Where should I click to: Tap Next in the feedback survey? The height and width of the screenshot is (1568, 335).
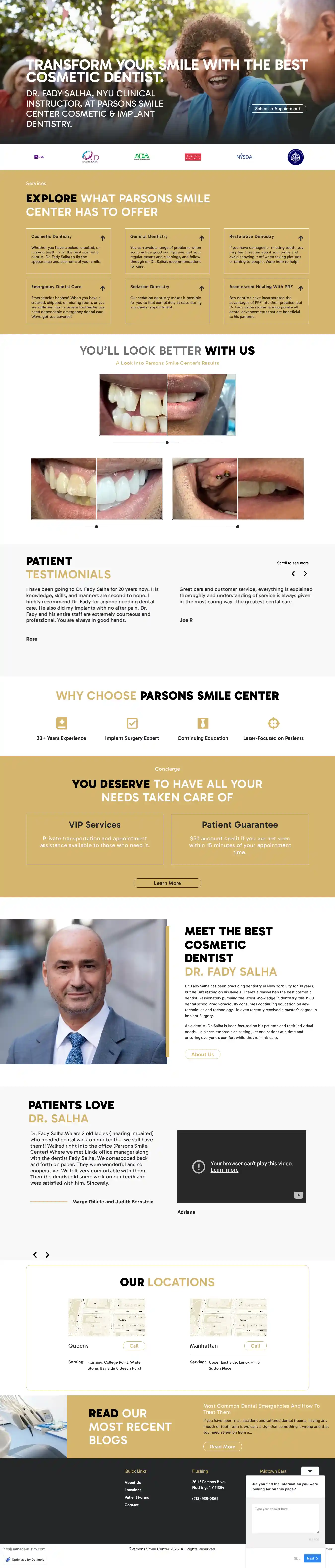tap(312, 1558)
